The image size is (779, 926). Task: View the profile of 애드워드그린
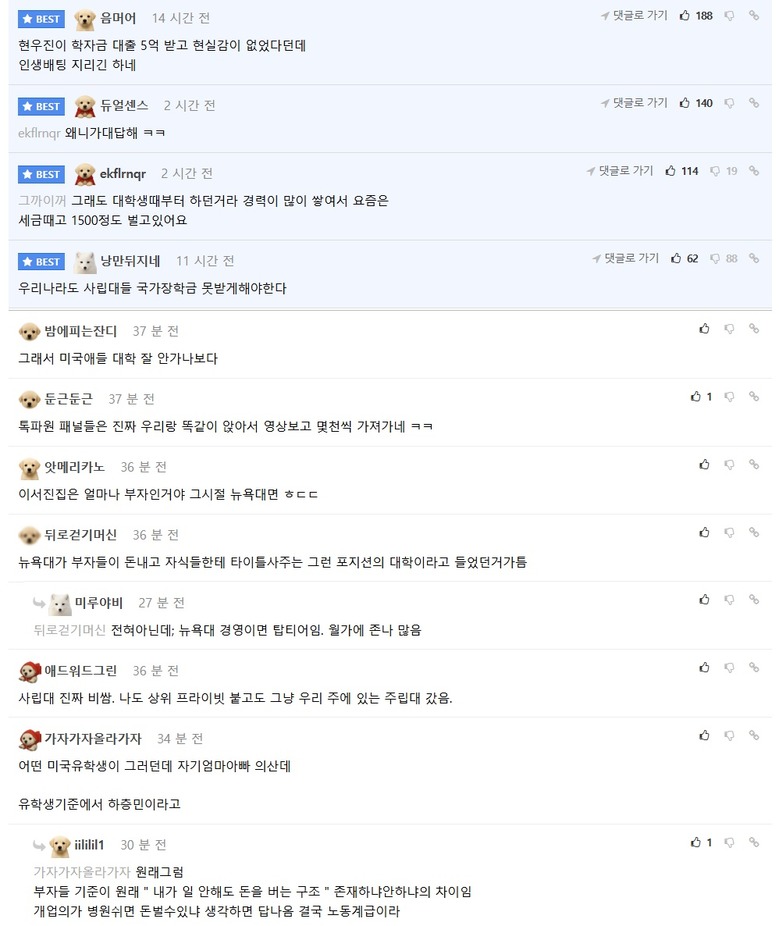(80, 670)
